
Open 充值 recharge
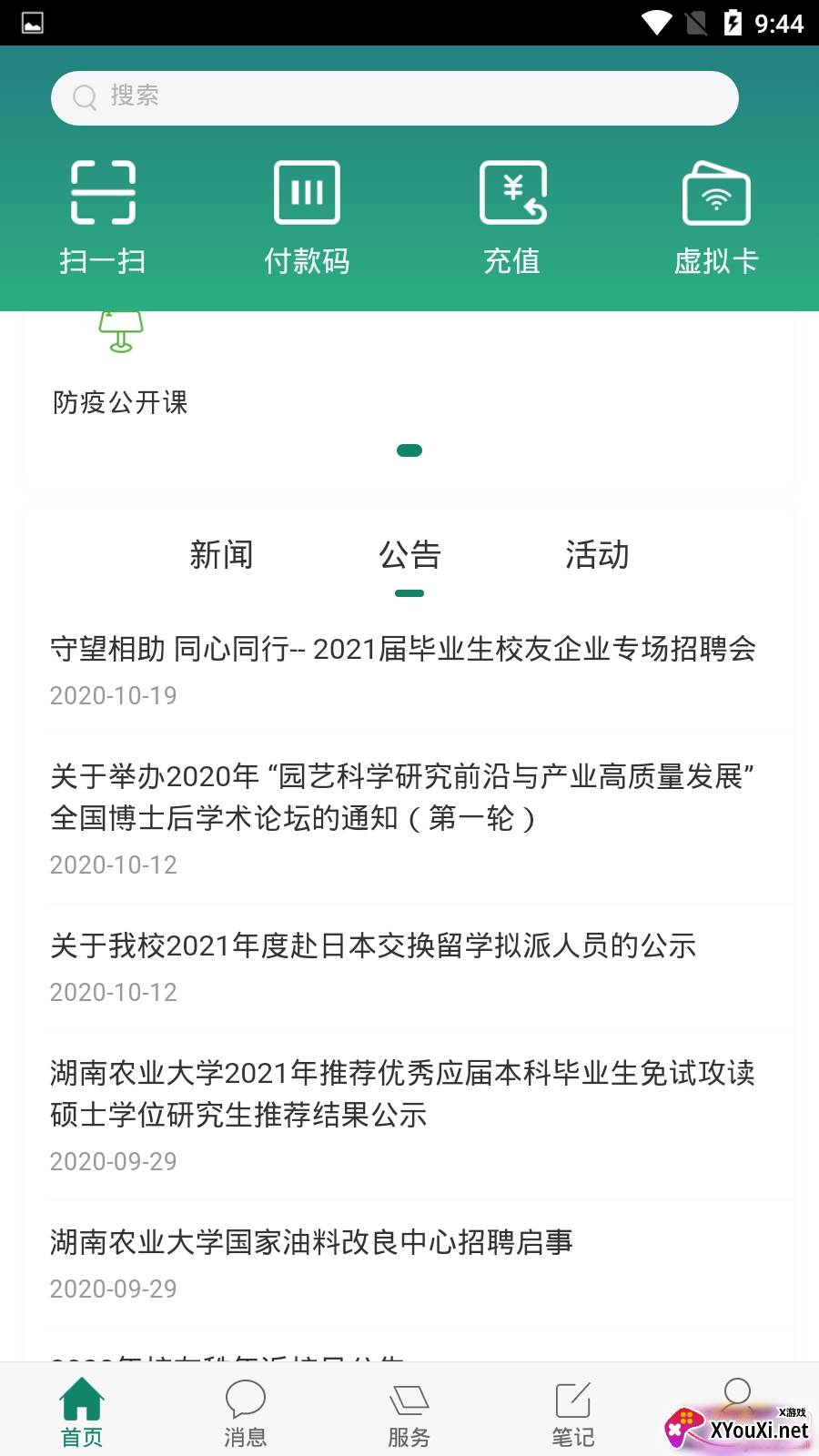click(512, 217)
